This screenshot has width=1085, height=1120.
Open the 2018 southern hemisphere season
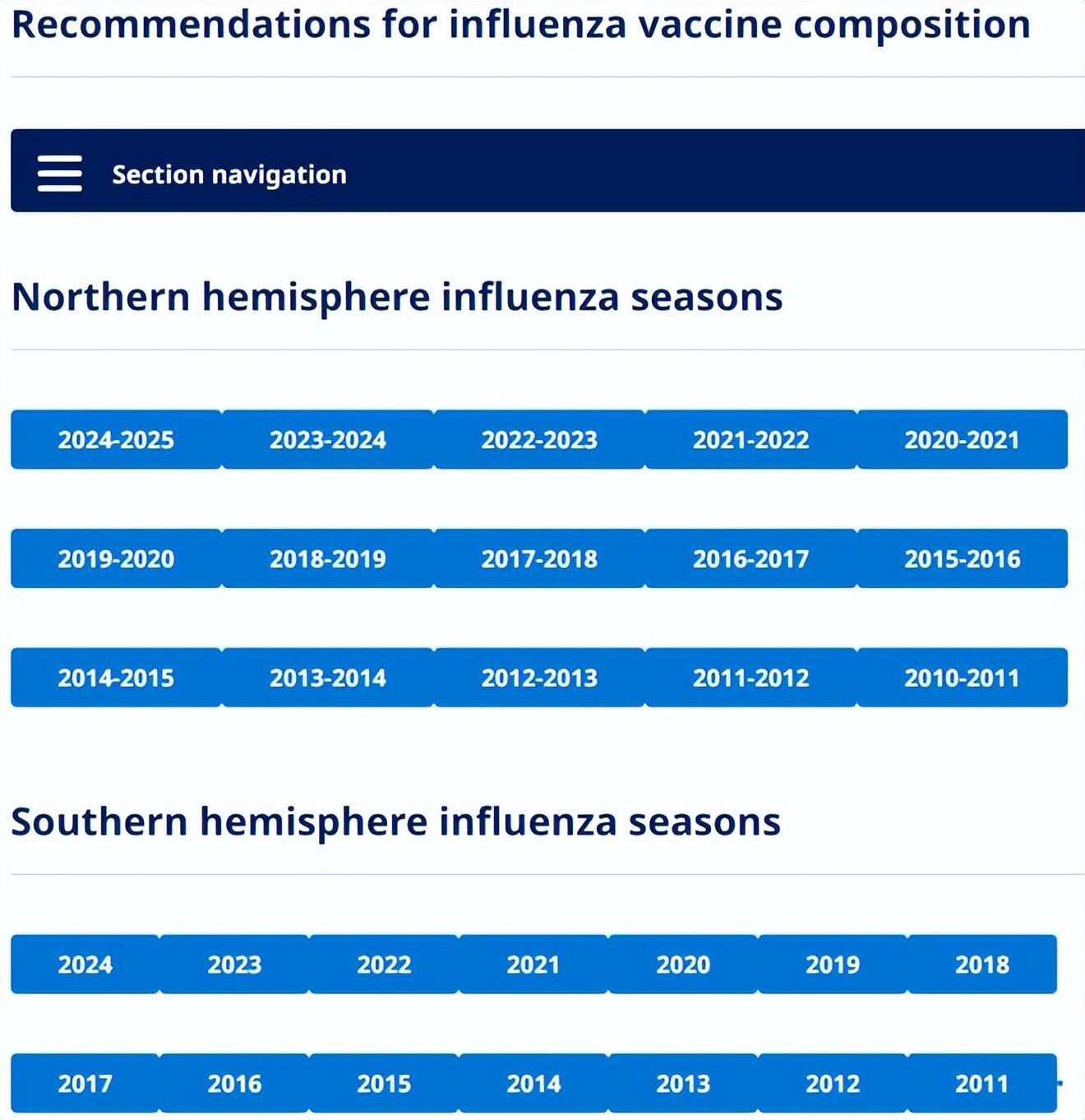982,965
